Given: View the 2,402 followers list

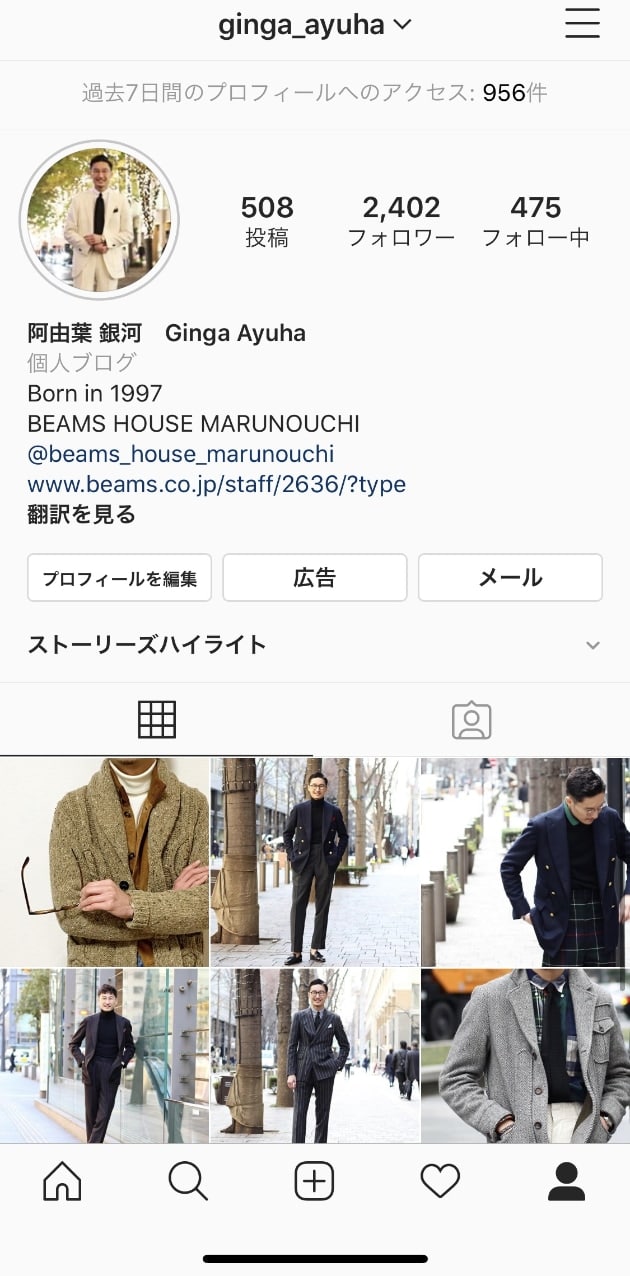Looking at the screenshot, I should click(x=401, y=221).
